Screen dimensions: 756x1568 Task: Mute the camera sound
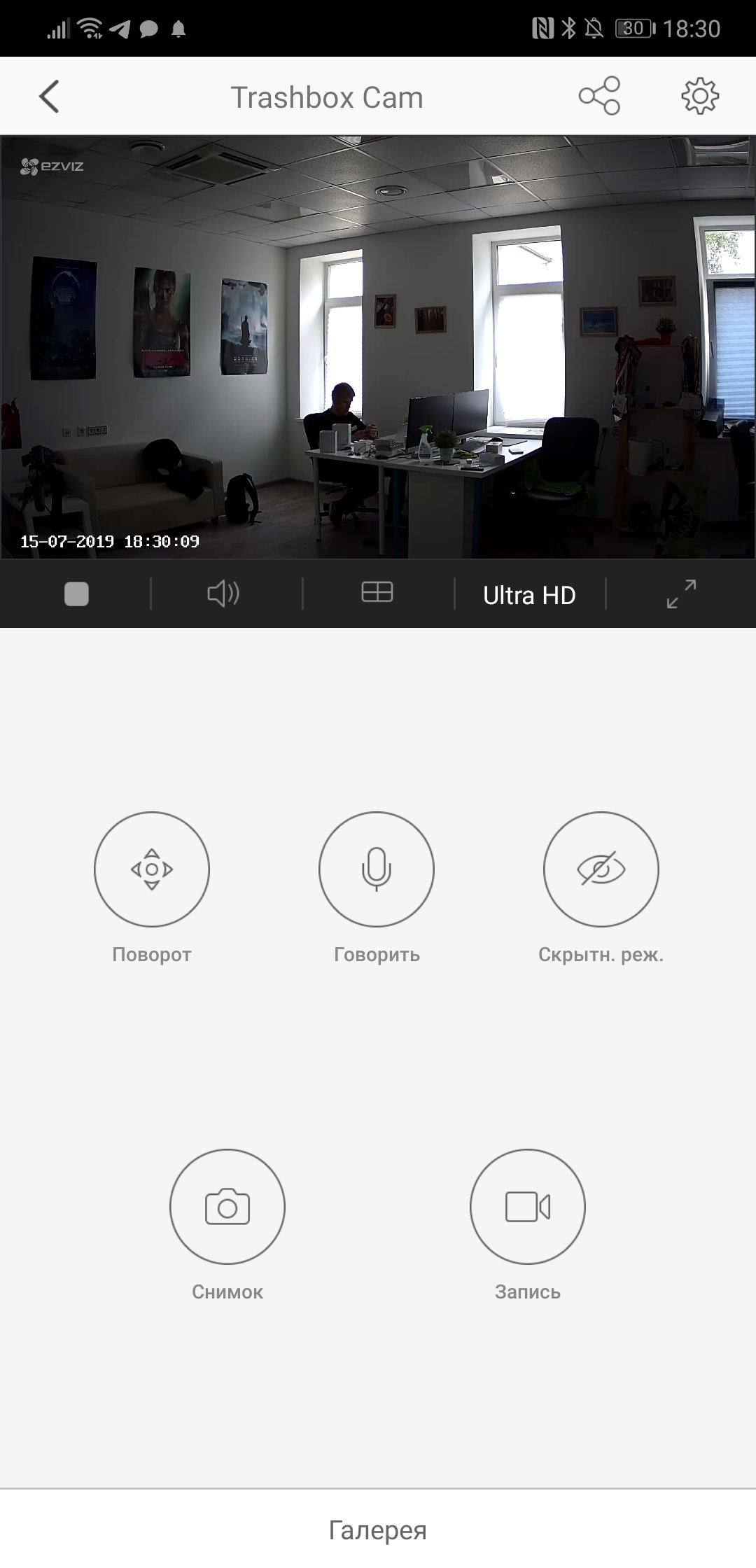tap(224, 594)
